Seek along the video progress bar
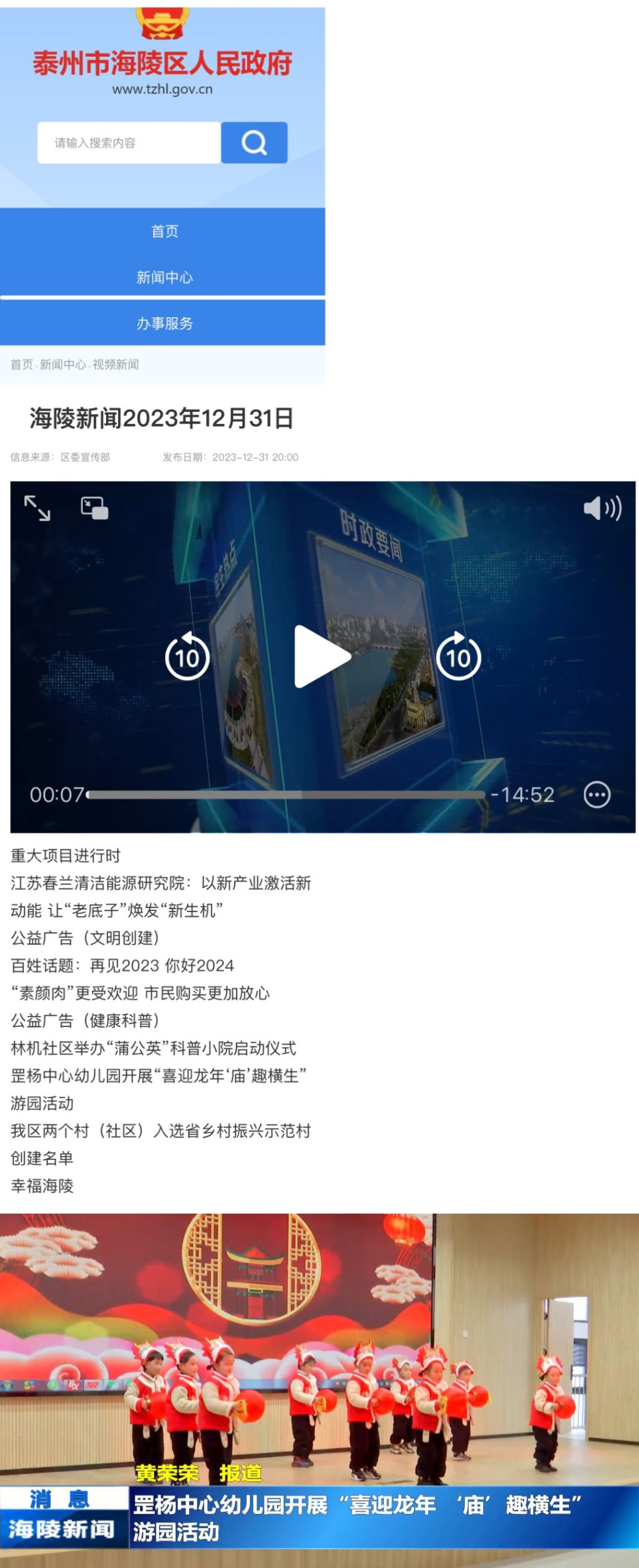 coord(287,795)
